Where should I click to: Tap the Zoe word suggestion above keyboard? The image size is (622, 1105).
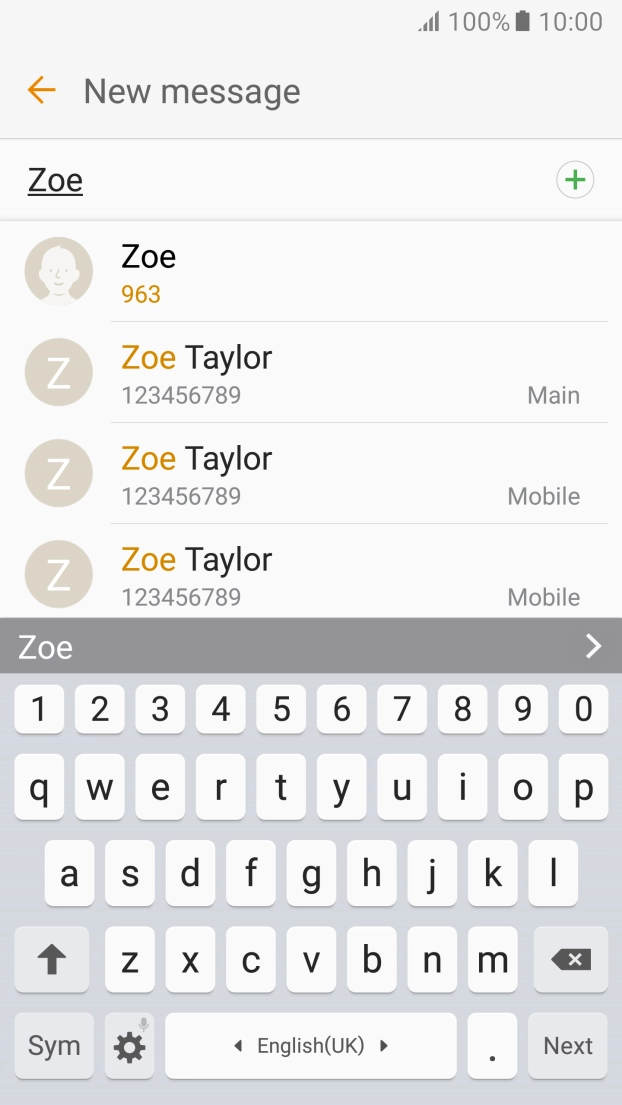point(46,647)
